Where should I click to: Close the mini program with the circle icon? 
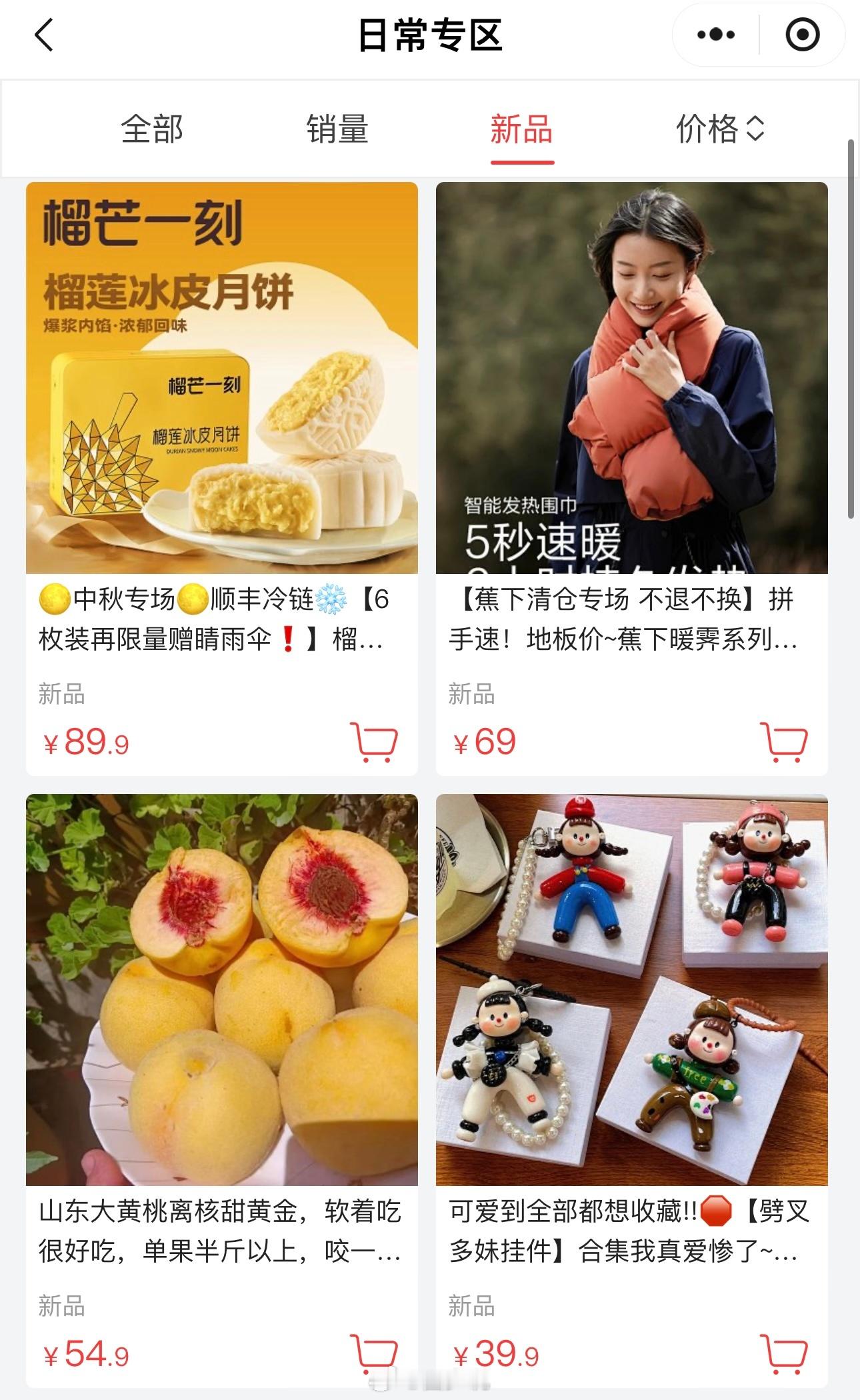802,35
